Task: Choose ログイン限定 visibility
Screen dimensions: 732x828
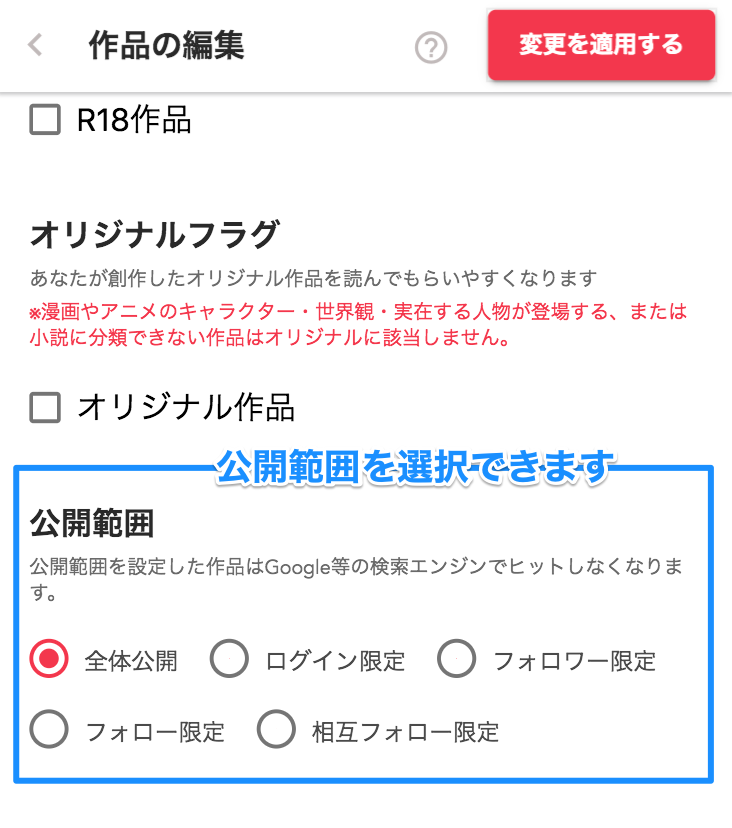Action: coord(229,658)
